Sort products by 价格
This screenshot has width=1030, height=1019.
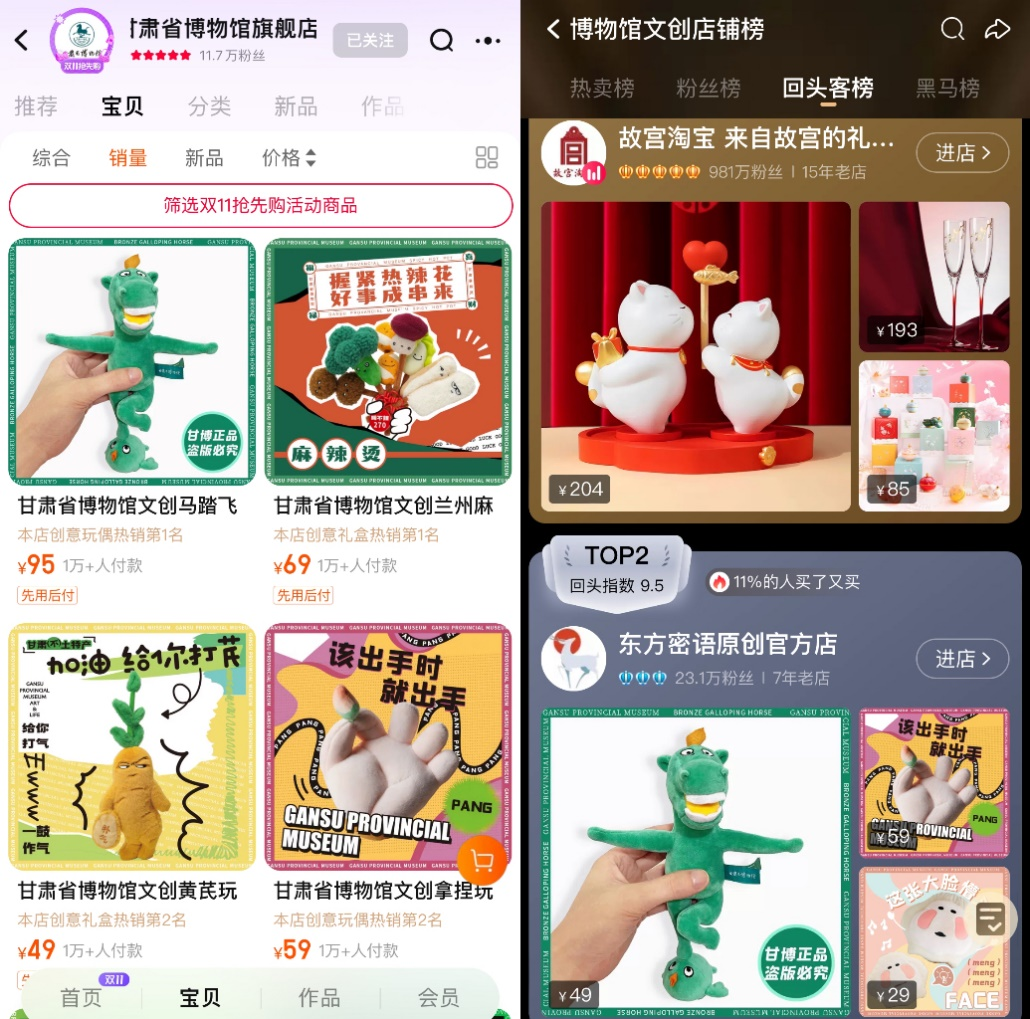pyautogui.click(x=288, y=158)
